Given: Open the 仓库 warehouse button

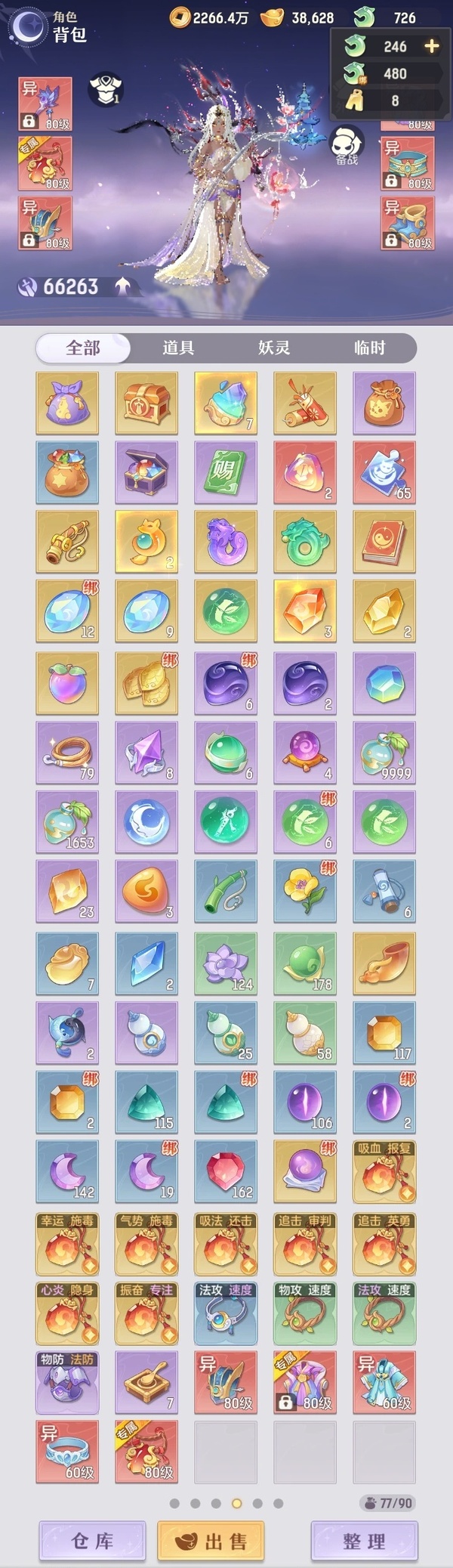Looking at the screenshot, I should click(x=92, y=1541).
